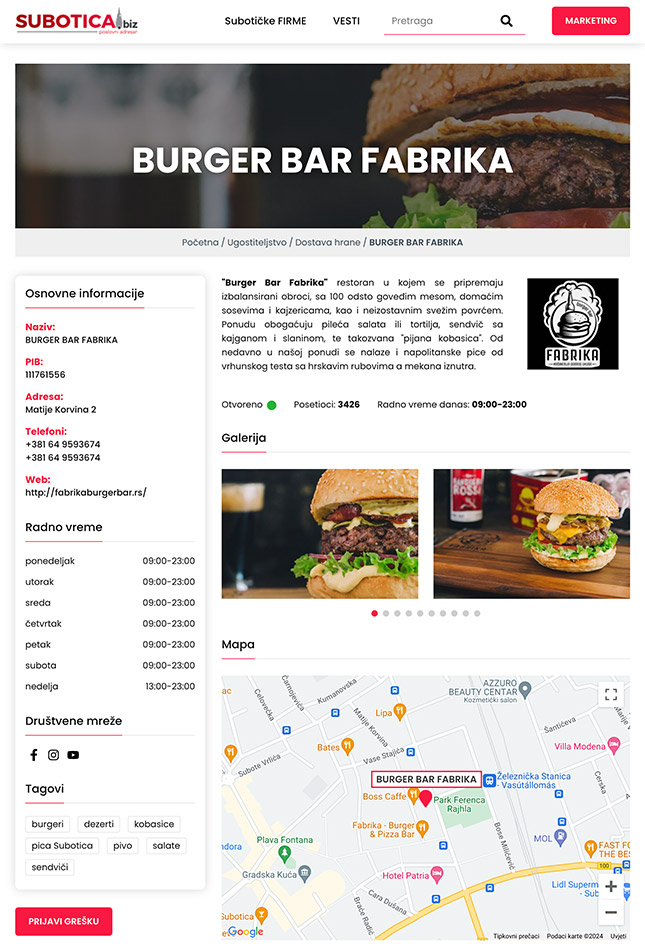This screenshot has height=951, width=645.
Task: Toggle fullscreen view on the map
Action: tap(611, 694)
